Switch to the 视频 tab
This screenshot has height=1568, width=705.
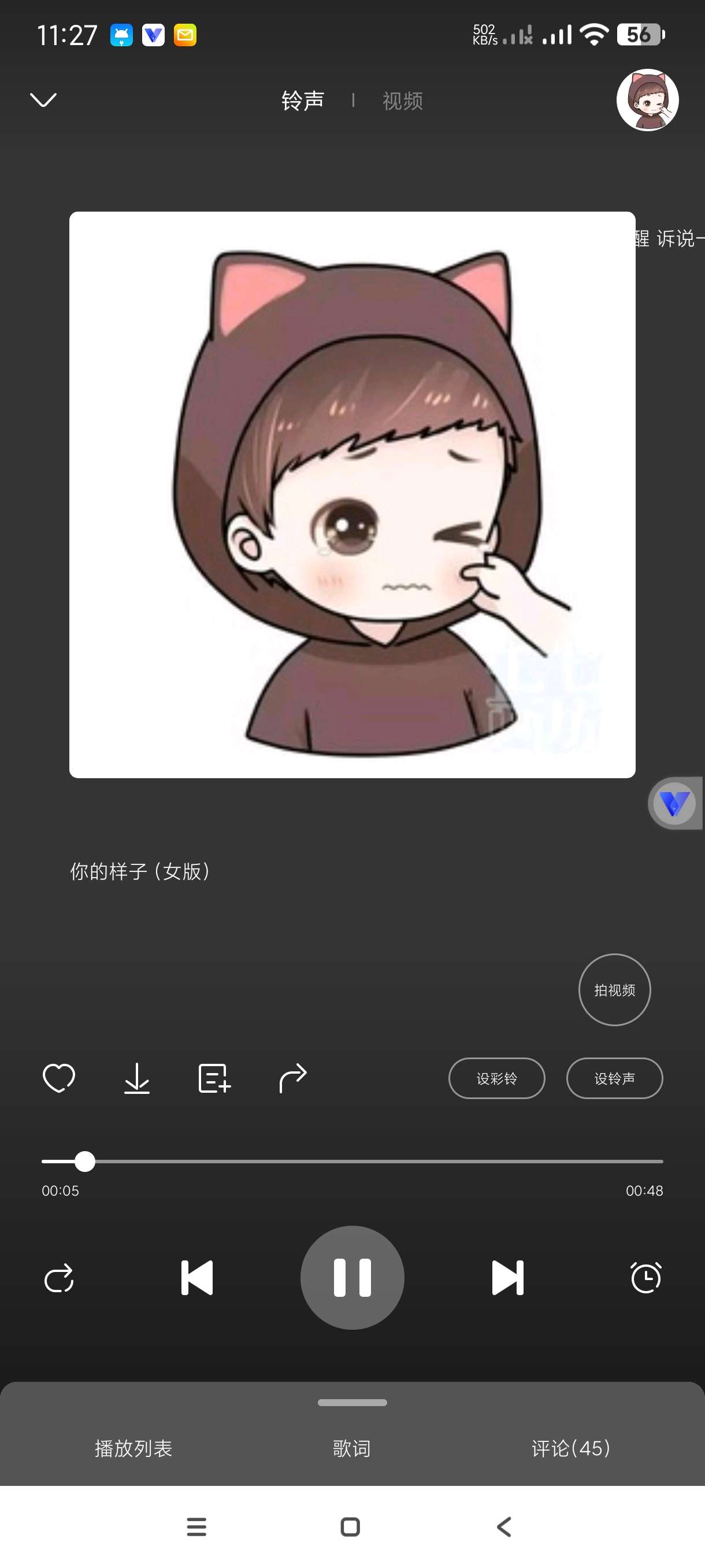coord(402,101)
